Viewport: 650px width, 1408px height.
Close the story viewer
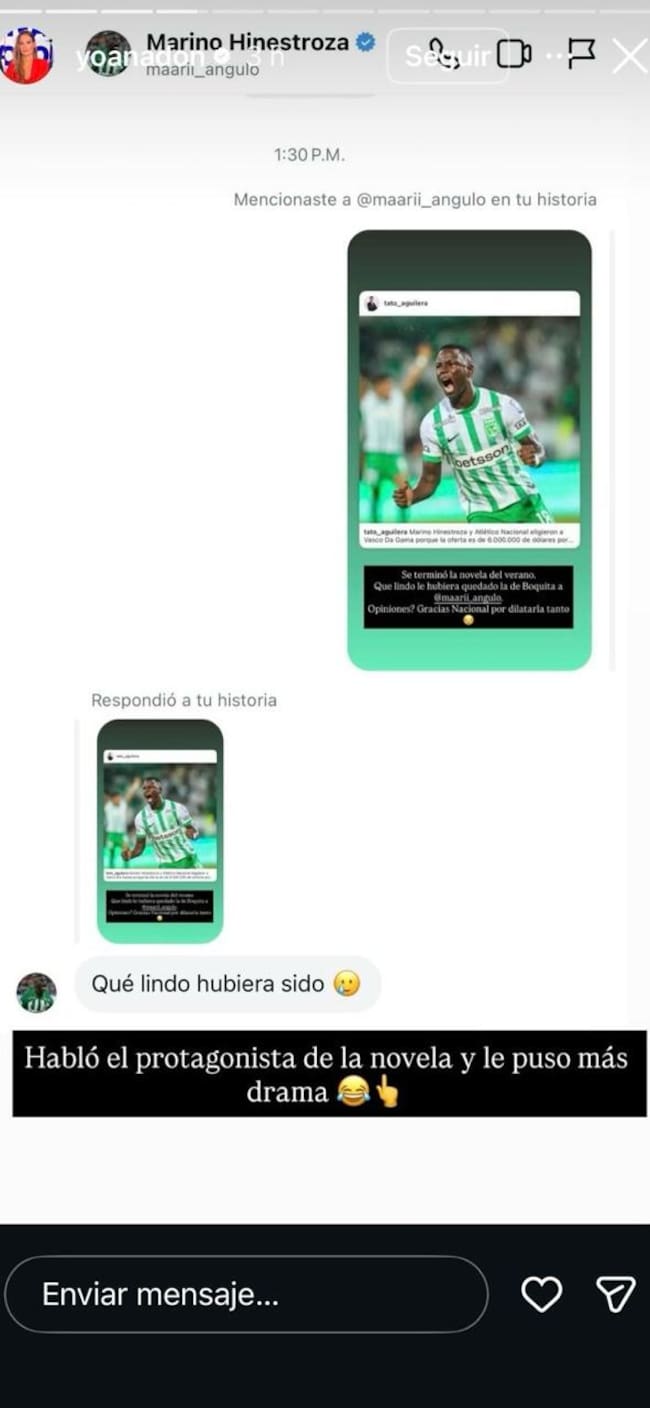[629, 56]
